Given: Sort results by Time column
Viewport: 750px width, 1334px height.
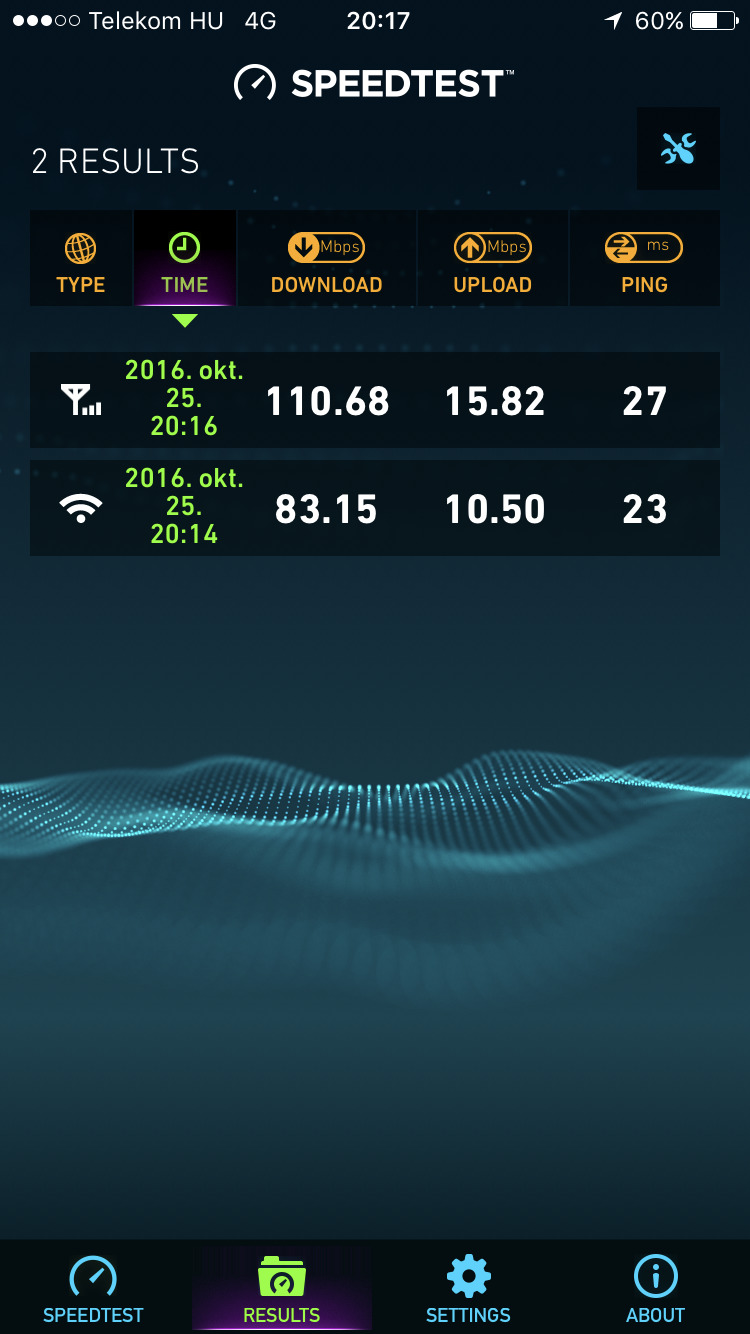Looking at the screenshot, I should click(x=185, y=258).
